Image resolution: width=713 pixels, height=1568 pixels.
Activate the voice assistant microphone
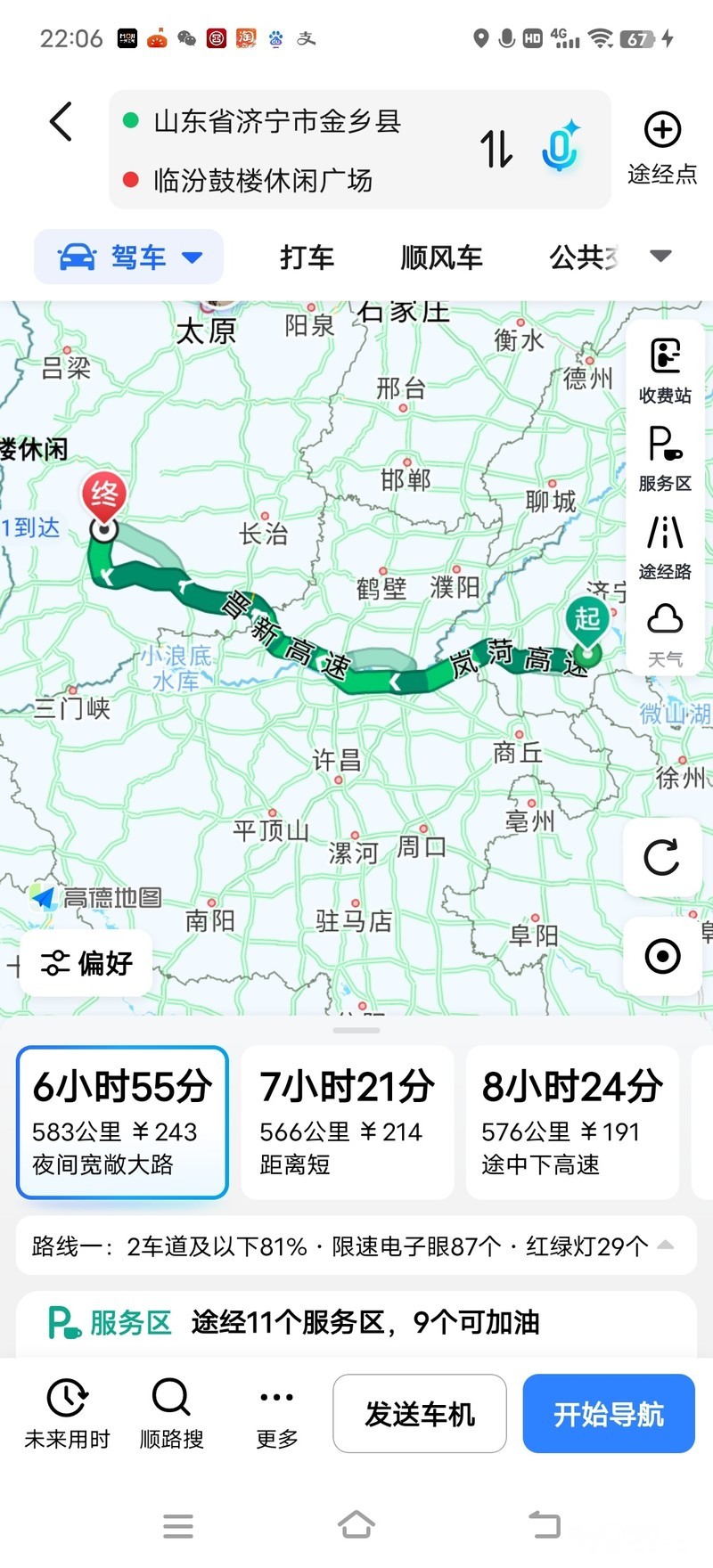[x=560, y=147]
